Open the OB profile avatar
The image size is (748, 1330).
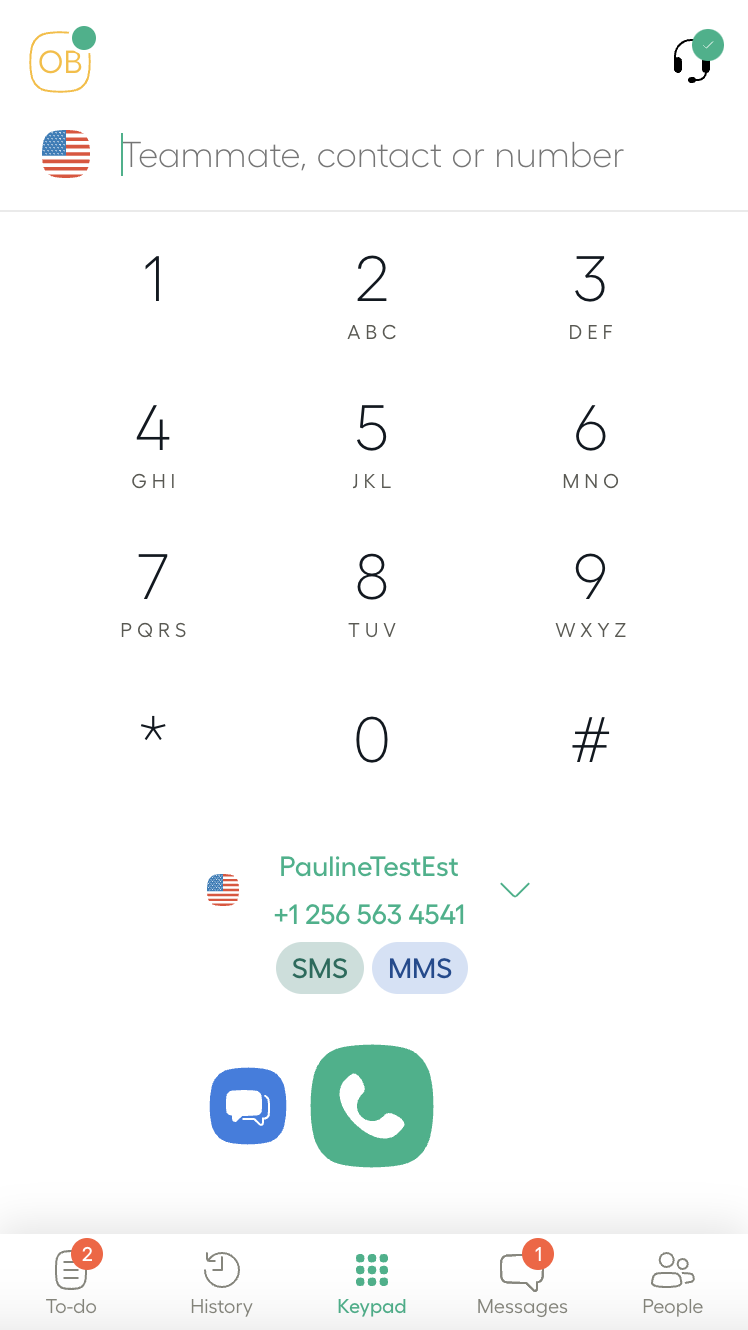[x=61, y=61]
